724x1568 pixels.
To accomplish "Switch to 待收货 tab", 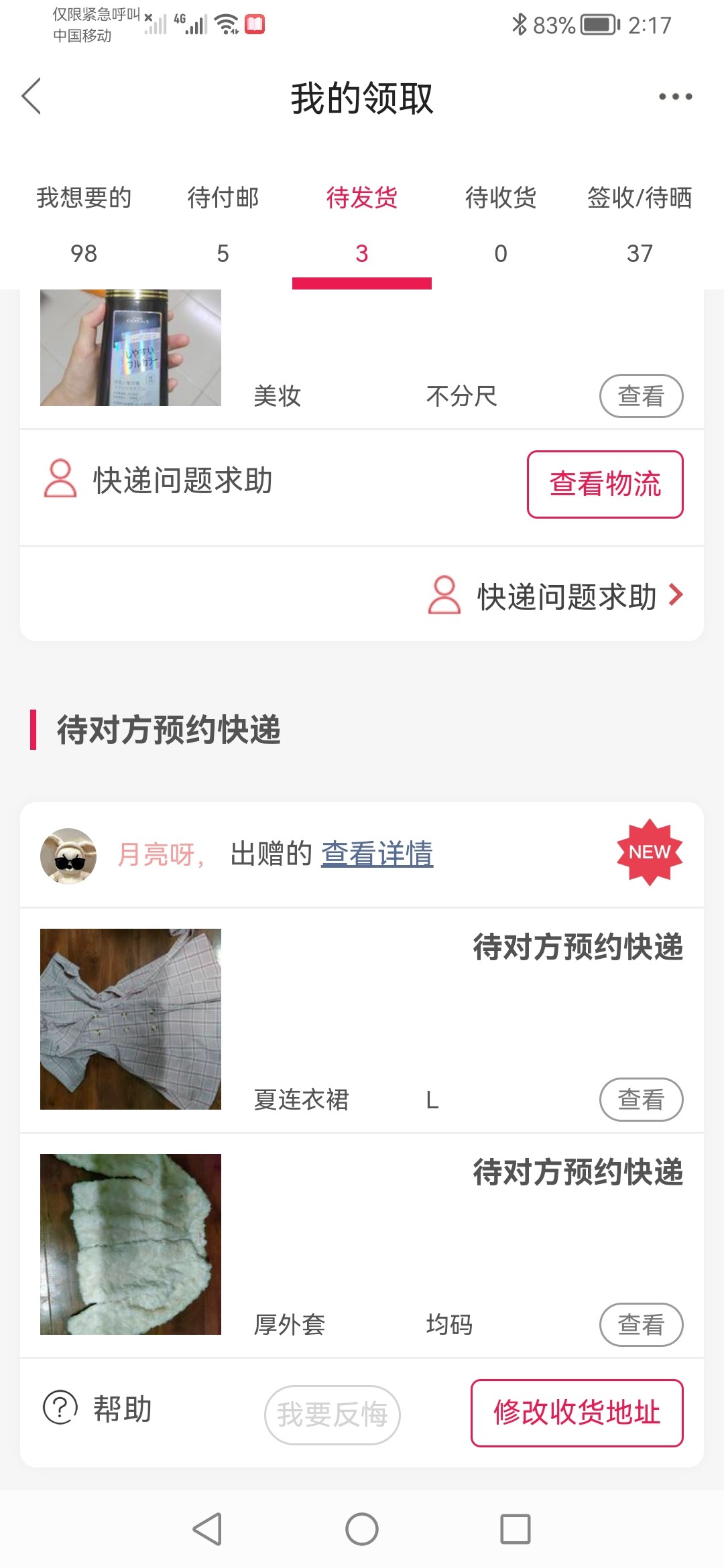I will (501, 224).
